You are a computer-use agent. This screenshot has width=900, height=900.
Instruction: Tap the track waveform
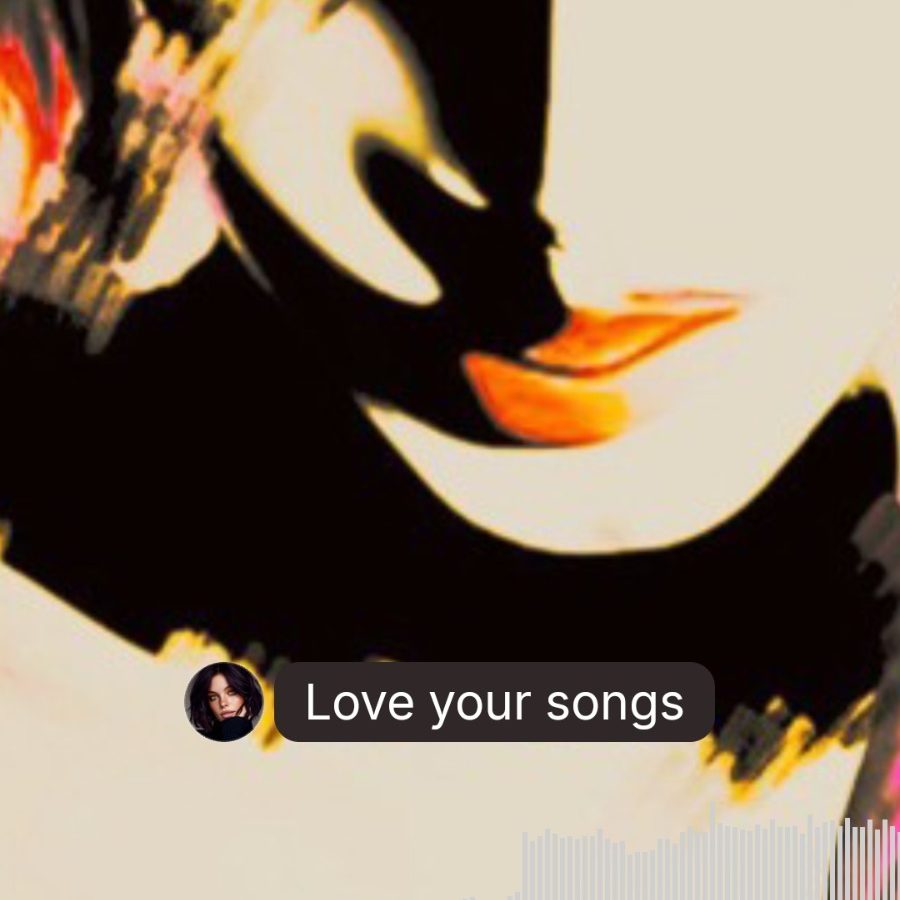(x=710, y=860)
